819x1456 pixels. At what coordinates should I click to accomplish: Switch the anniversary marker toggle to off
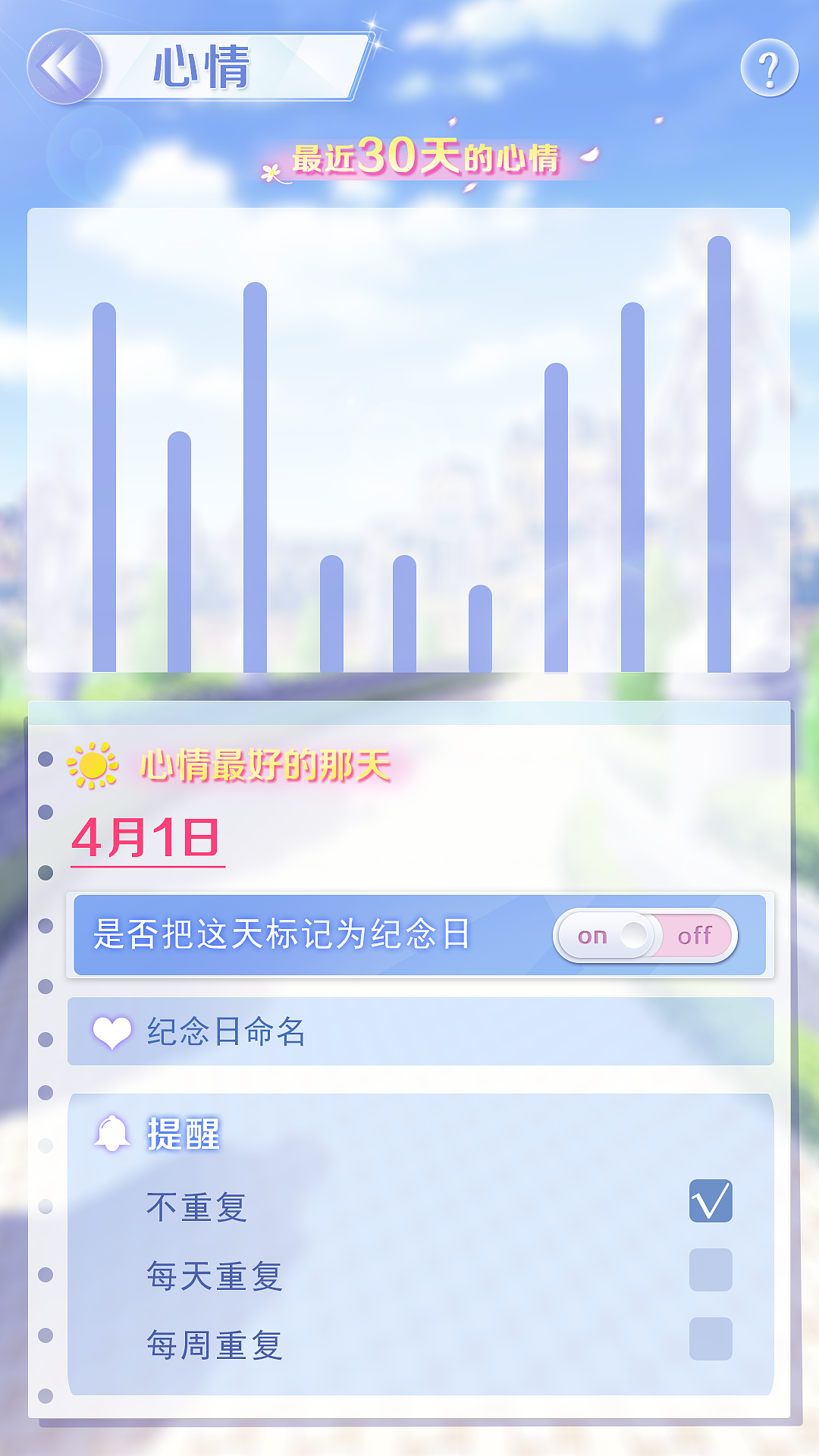(696, 935)
